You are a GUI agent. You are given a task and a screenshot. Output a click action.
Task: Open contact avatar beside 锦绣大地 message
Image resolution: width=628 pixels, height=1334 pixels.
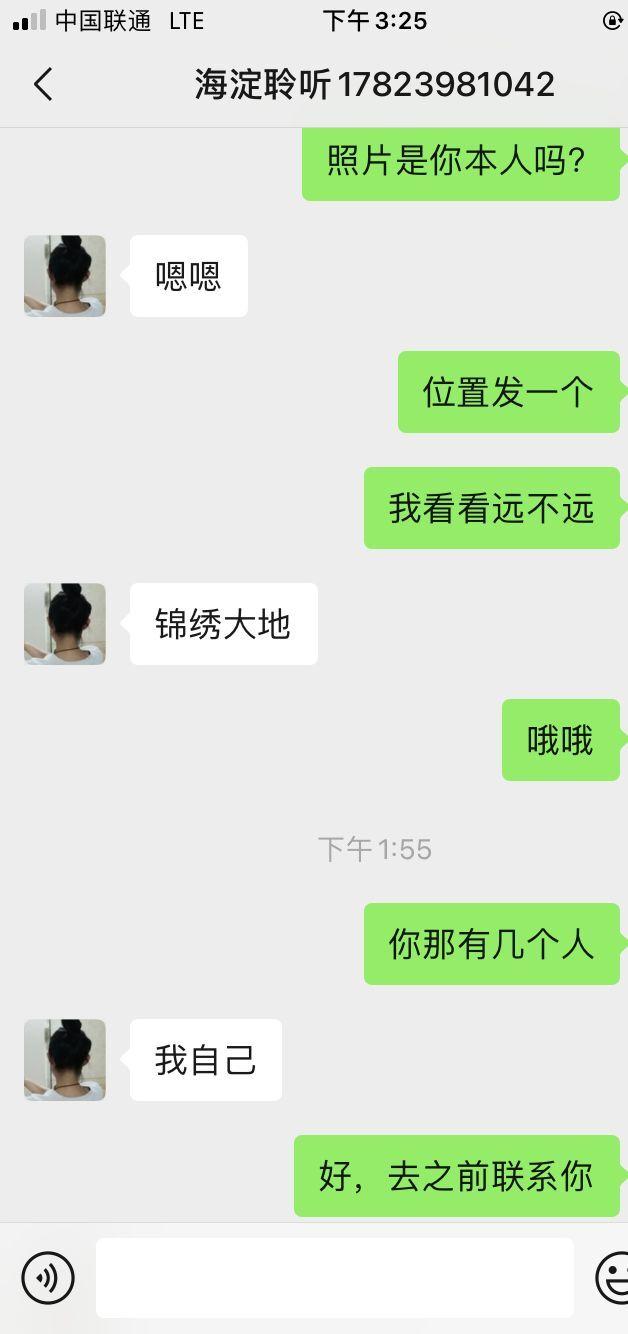coord(65,624)
